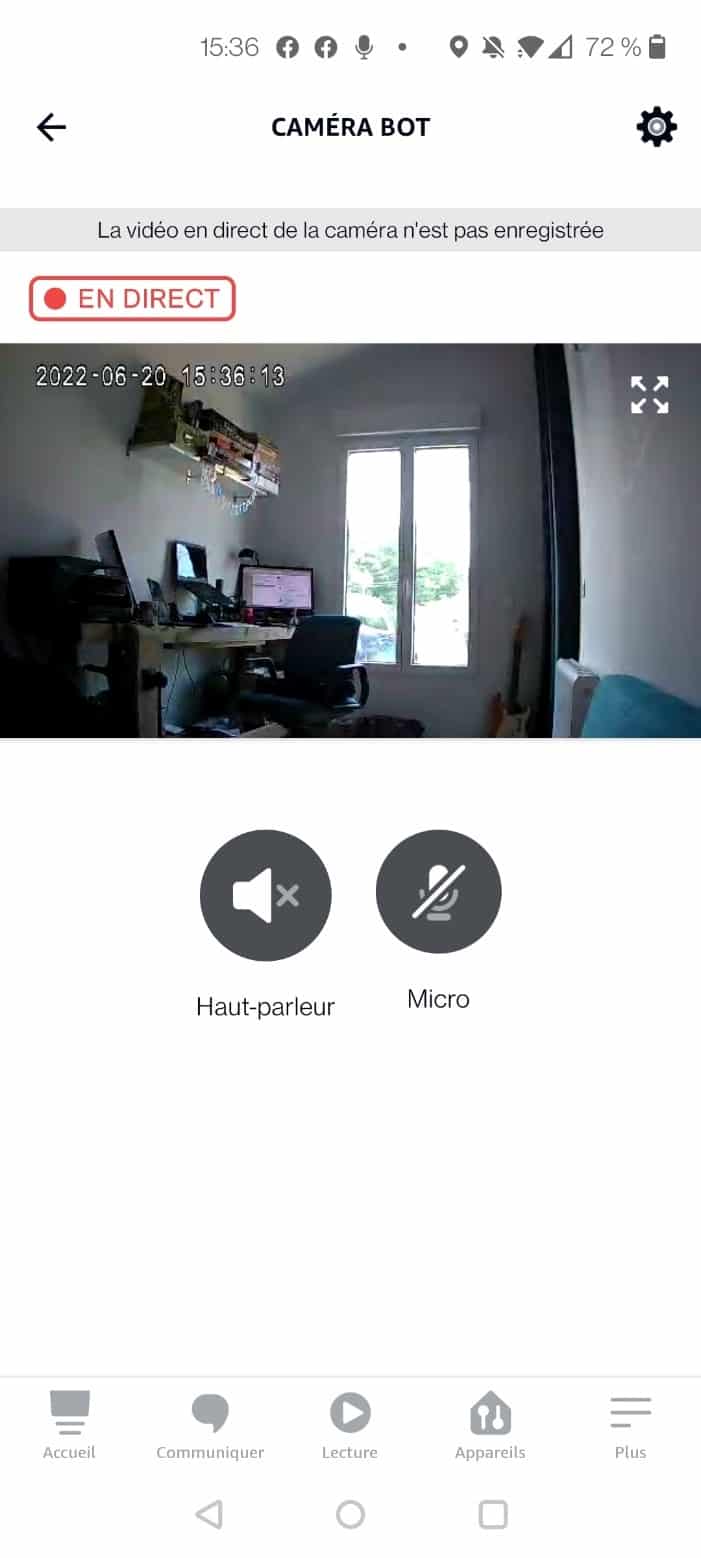
Task: Tap the system home button
Action: (350, 1514)
